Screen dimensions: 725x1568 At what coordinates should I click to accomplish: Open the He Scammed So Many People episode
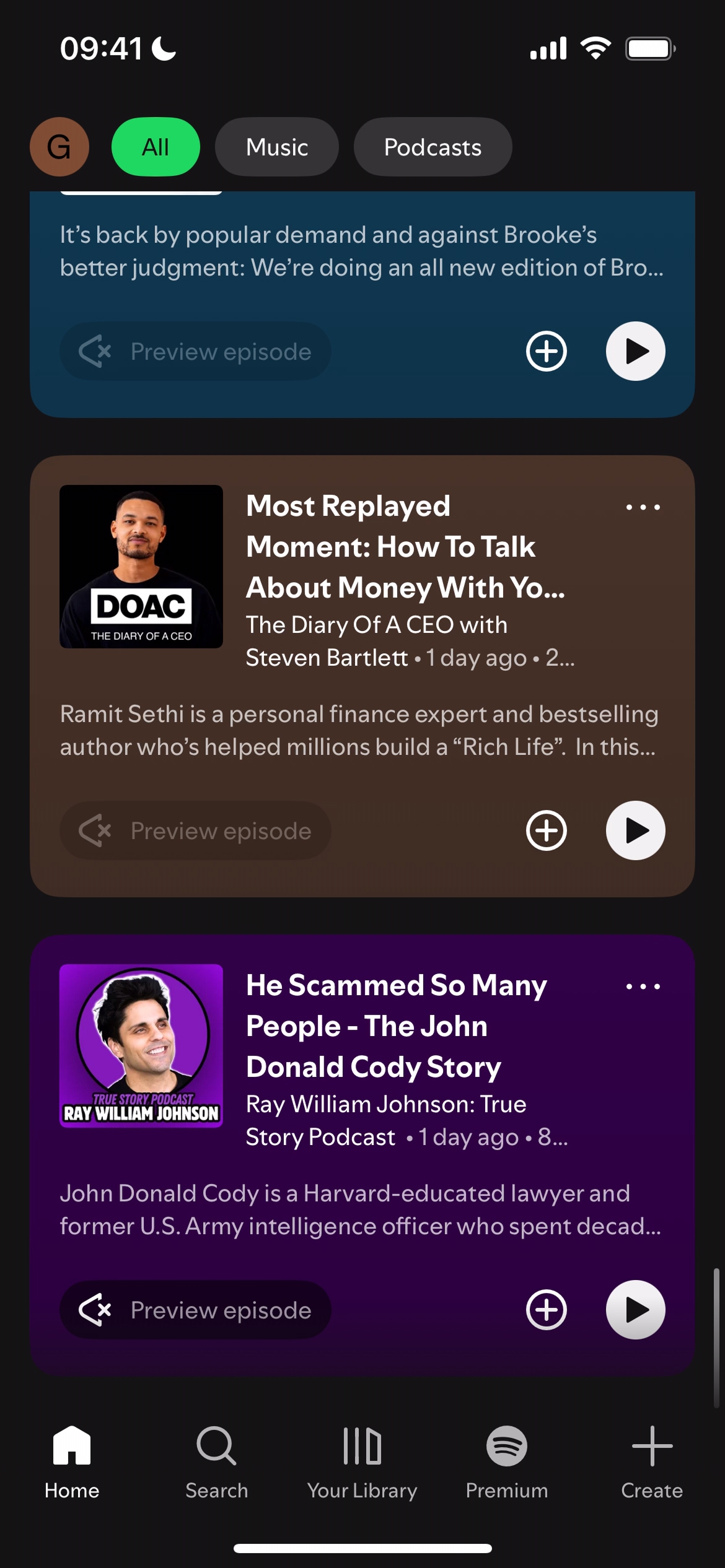point(397,1026)
